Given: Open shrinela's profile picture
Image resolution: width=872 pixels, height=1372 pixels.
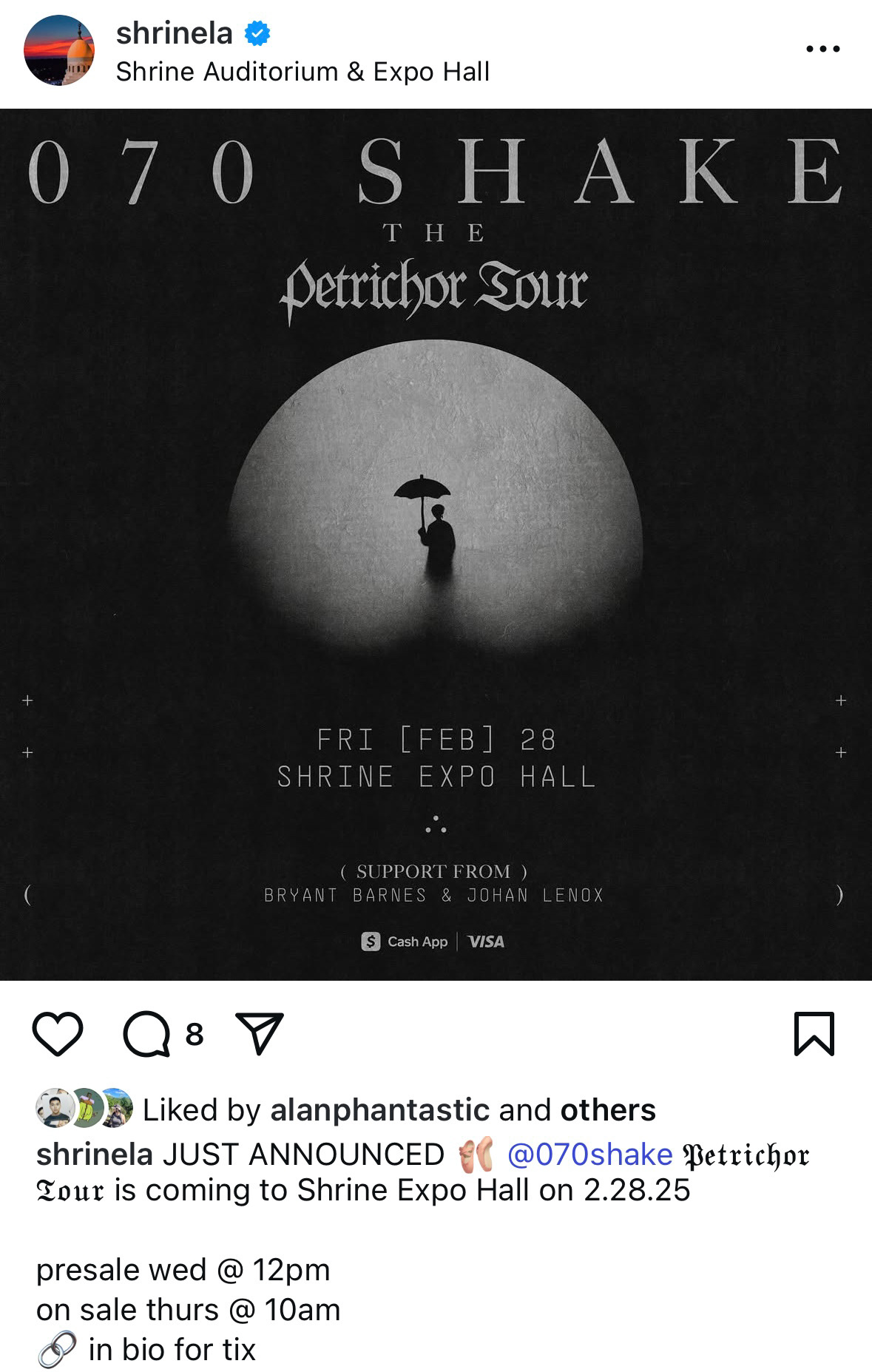Looking at the screenshot, I should pyautogui.click(x=59, y=50).
